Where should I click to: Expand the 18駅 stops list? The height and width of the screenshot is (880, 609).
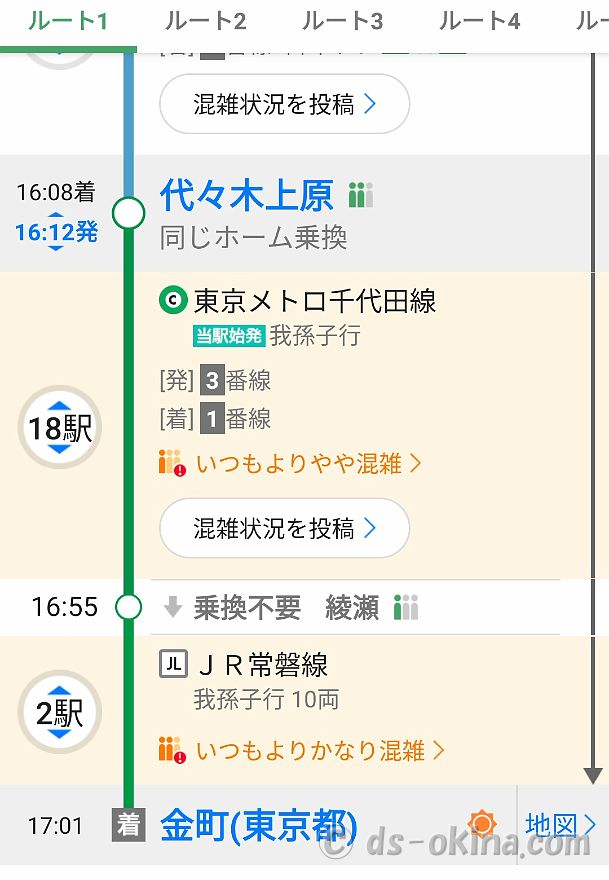tap(60, 429)
